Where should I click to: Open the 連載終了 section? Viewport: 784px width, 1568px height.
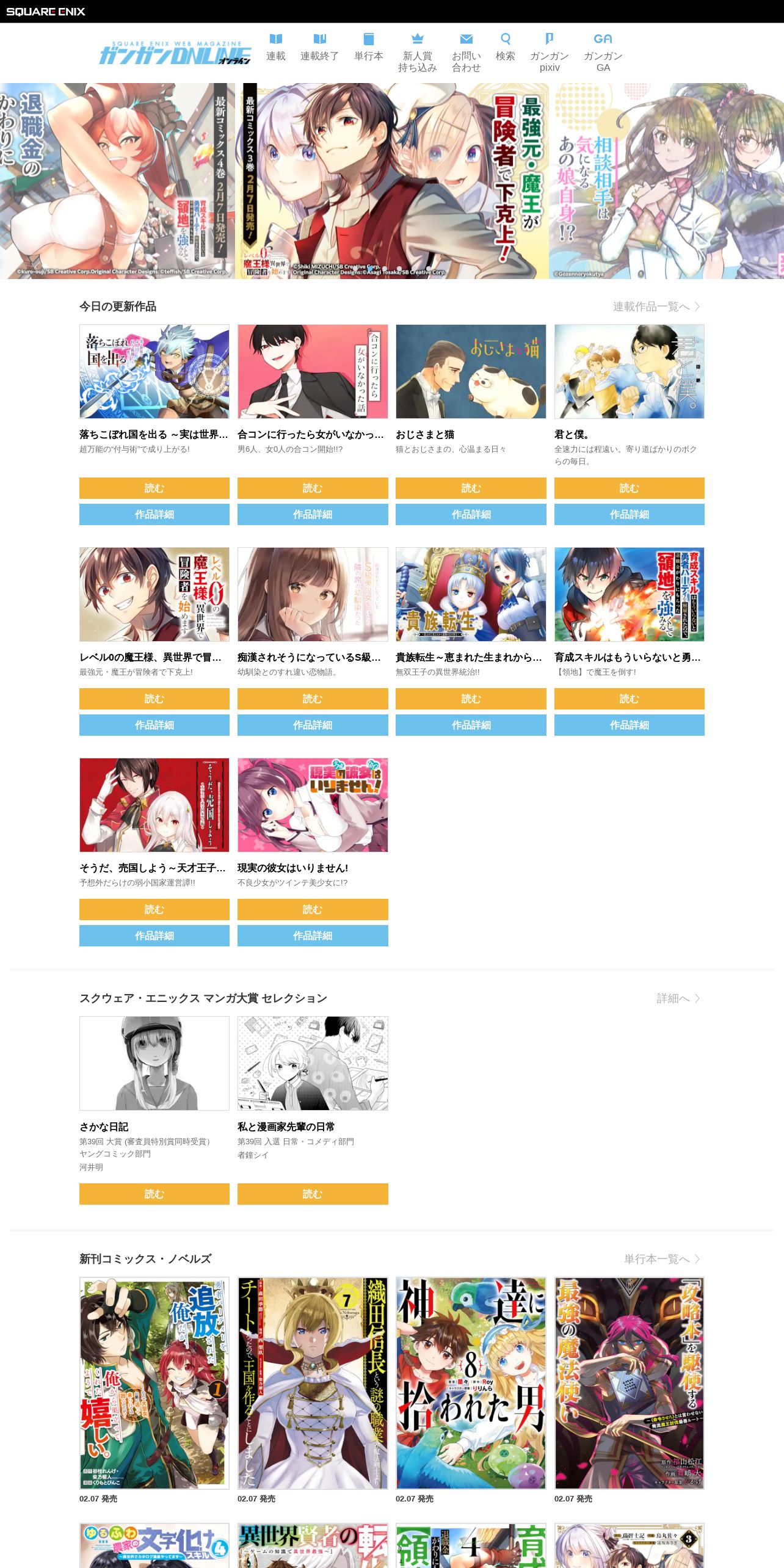click(319, 48)
